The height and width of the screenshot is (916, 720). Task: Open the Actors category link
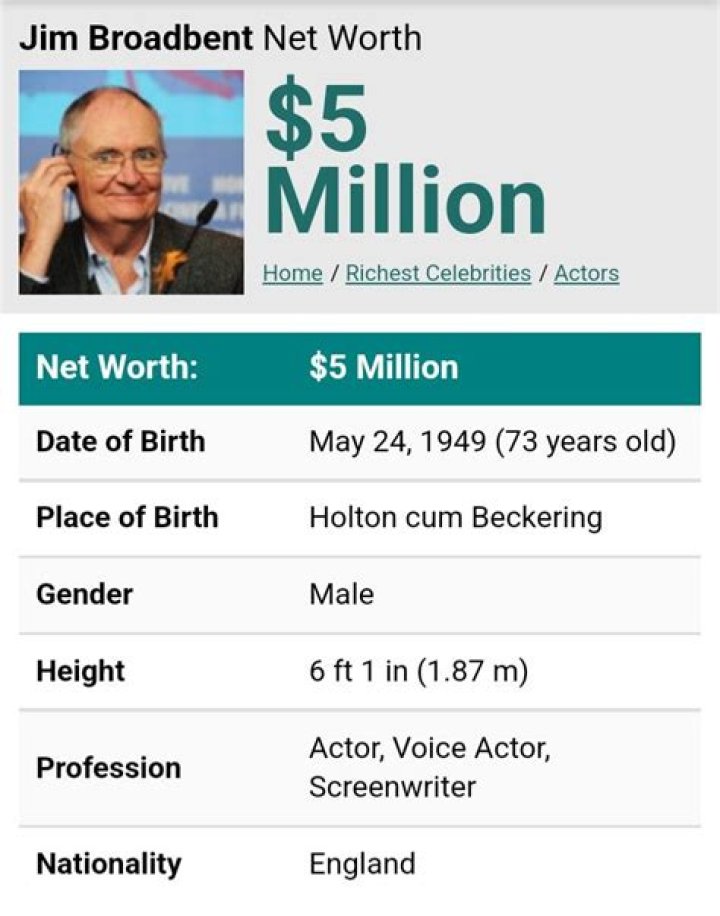(x=586, y=273)
